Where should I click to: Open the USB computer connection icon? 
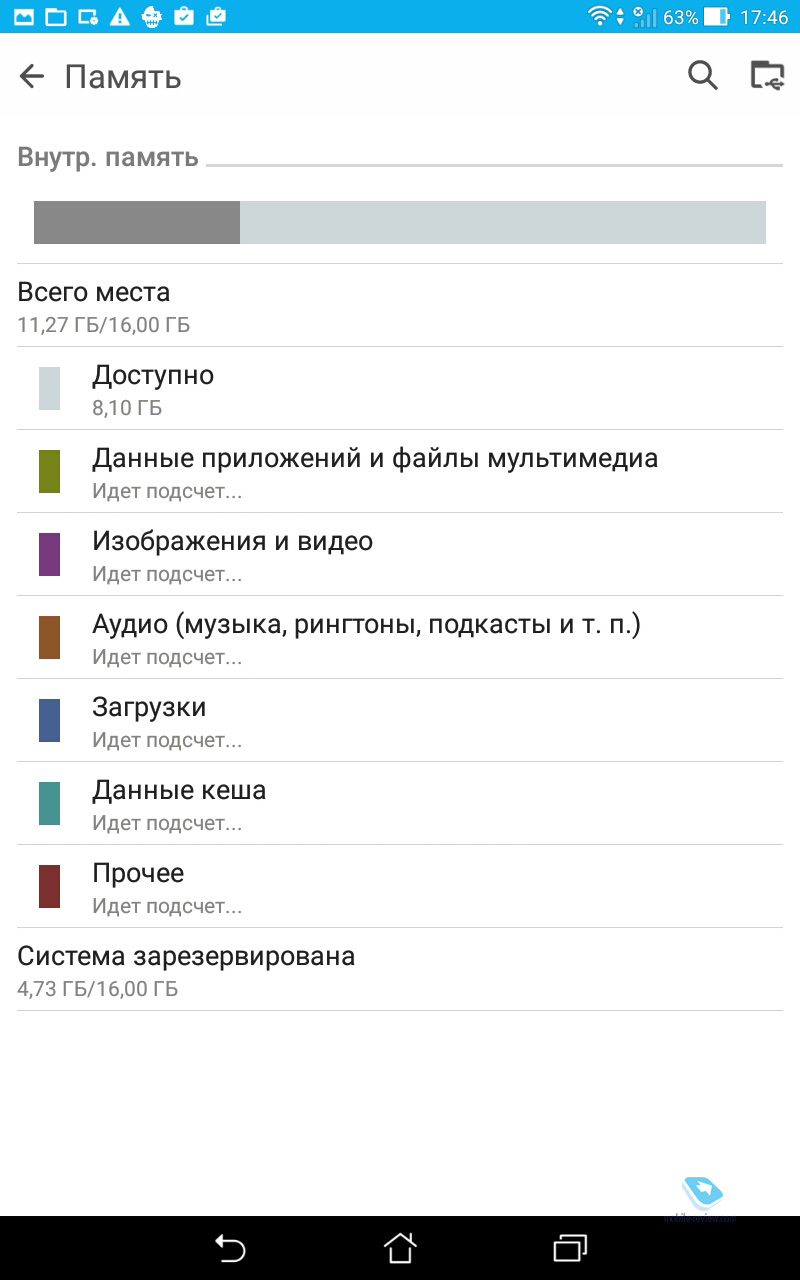[767, 76]
